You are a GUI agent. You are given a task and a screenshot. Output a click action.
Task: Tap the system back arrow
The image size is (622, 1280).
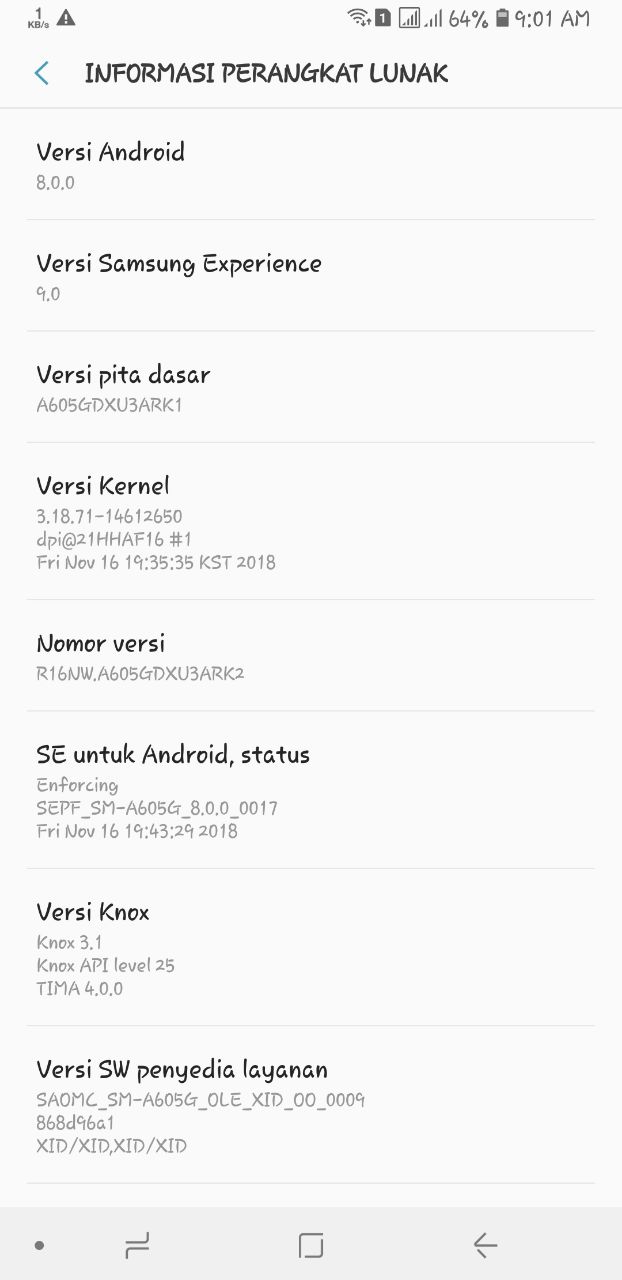[485, 1245]
